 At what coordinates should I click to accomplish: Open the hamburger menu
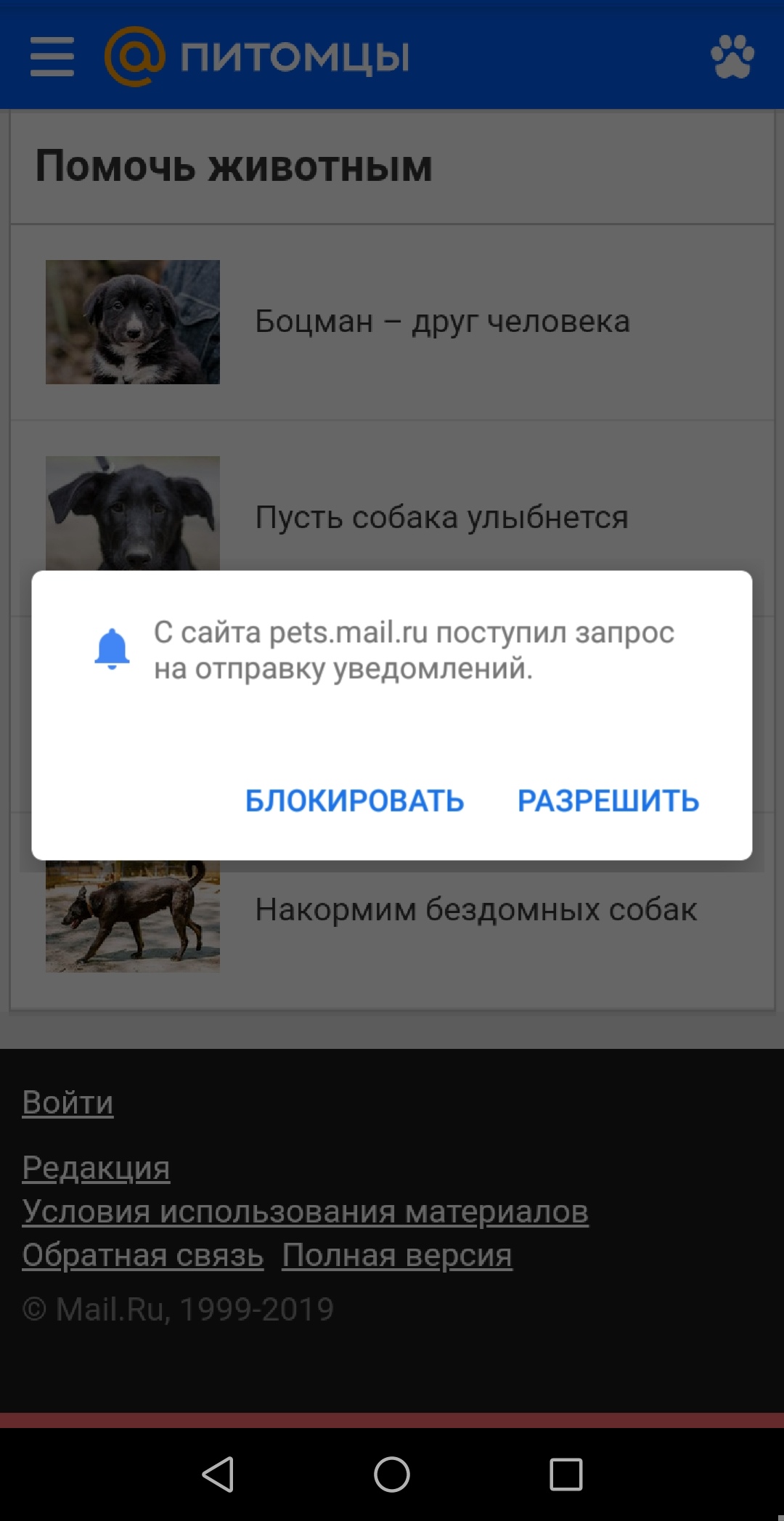[x=52, y=57]
